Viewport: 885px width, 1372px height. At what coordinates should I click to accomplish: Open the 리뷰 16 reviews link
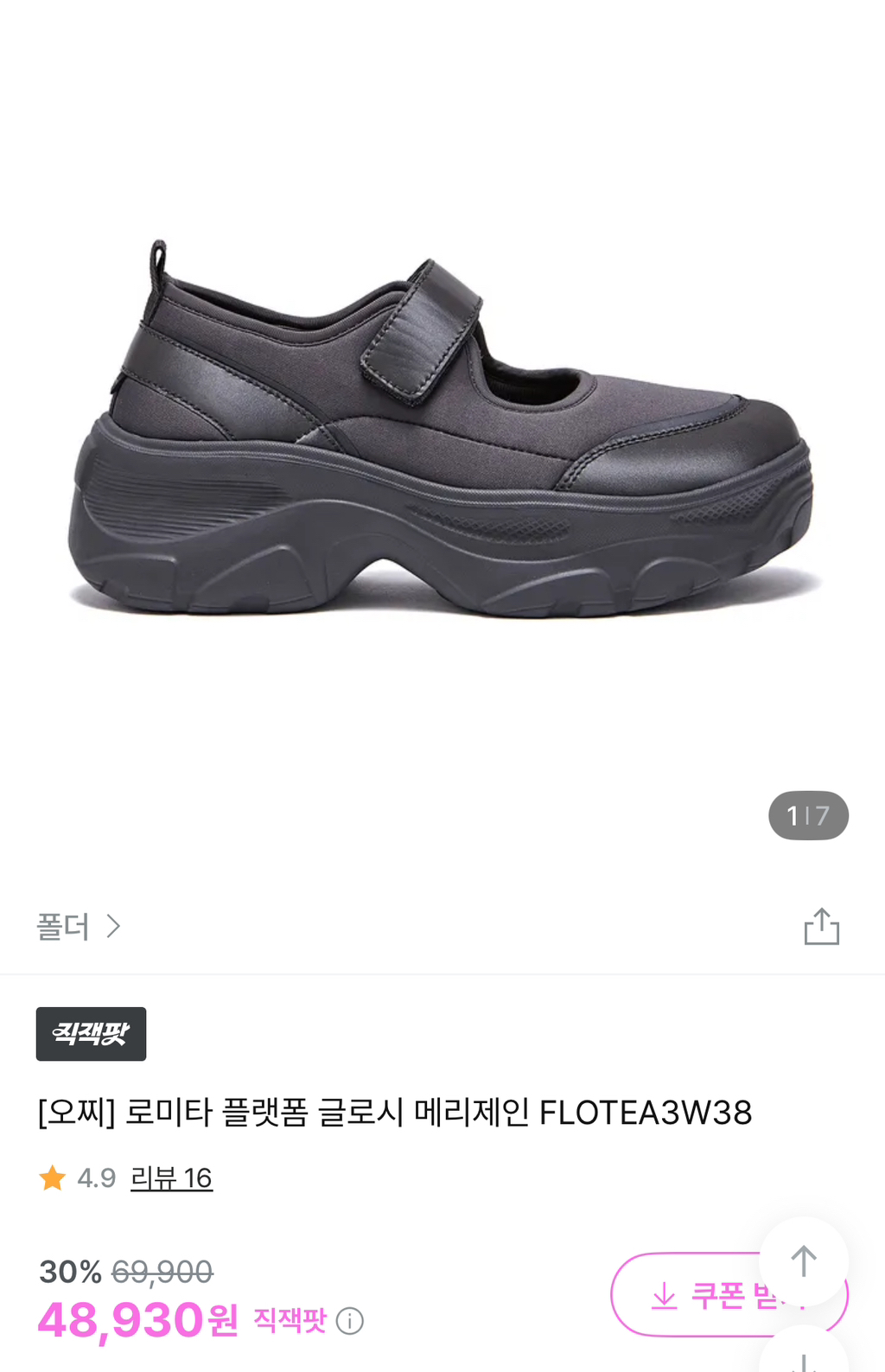(173, 1176)
